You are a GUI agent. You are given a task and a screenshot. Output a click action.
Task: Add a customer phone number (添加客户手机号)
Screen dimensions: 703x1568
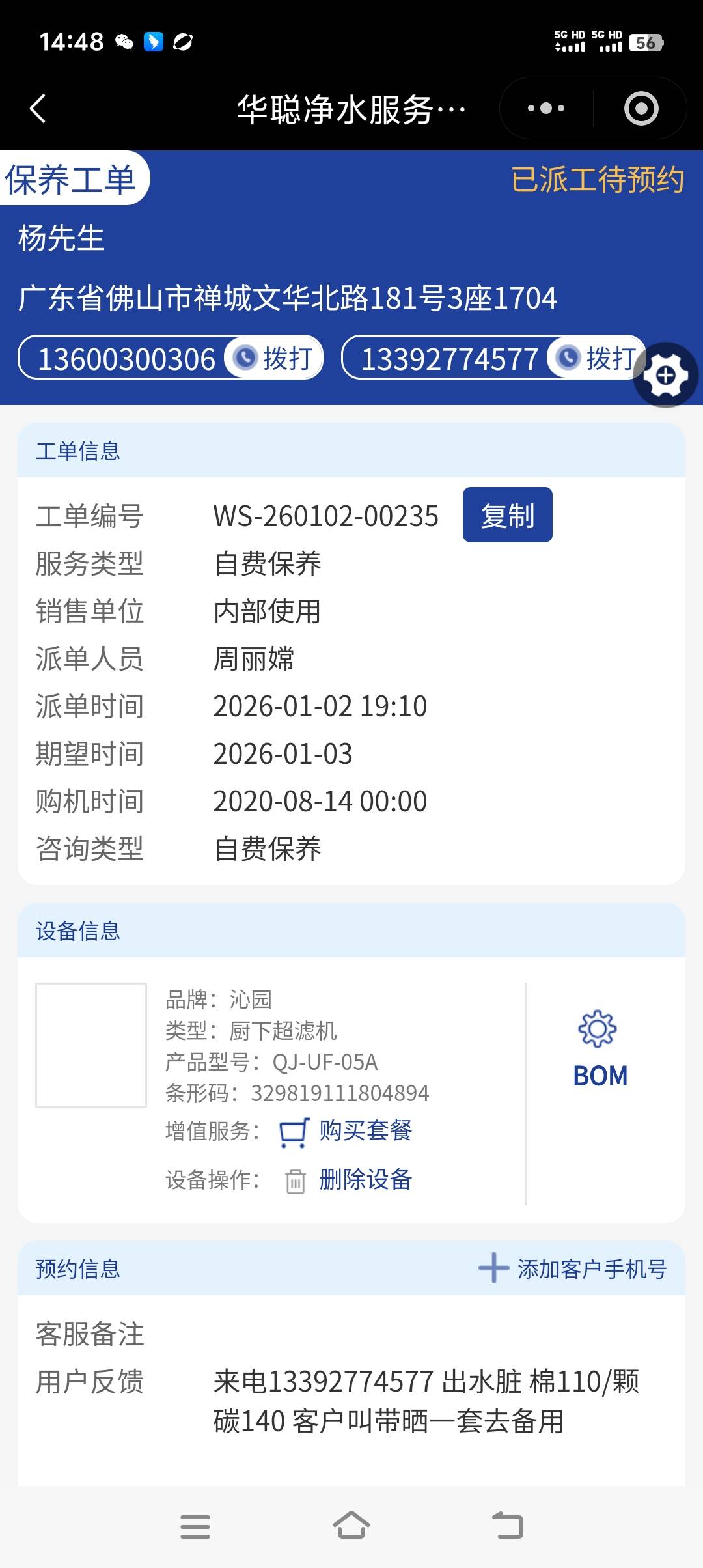tap(573, 1268)
